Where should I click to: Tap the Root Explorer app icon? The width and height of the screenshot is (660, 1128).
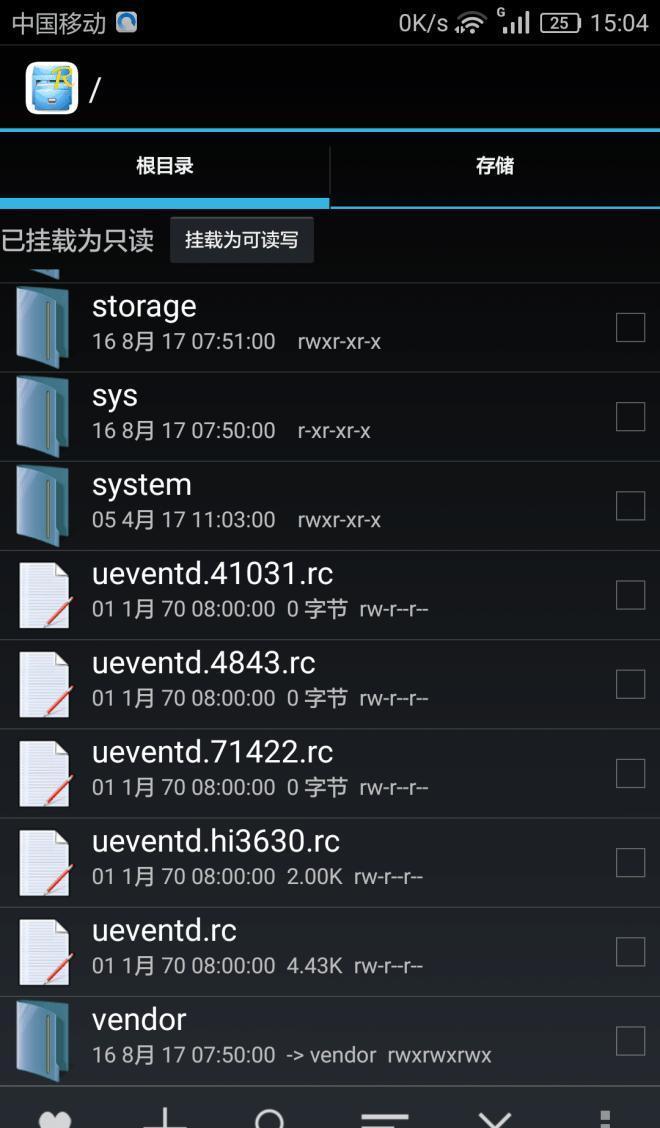coord(52,88)
